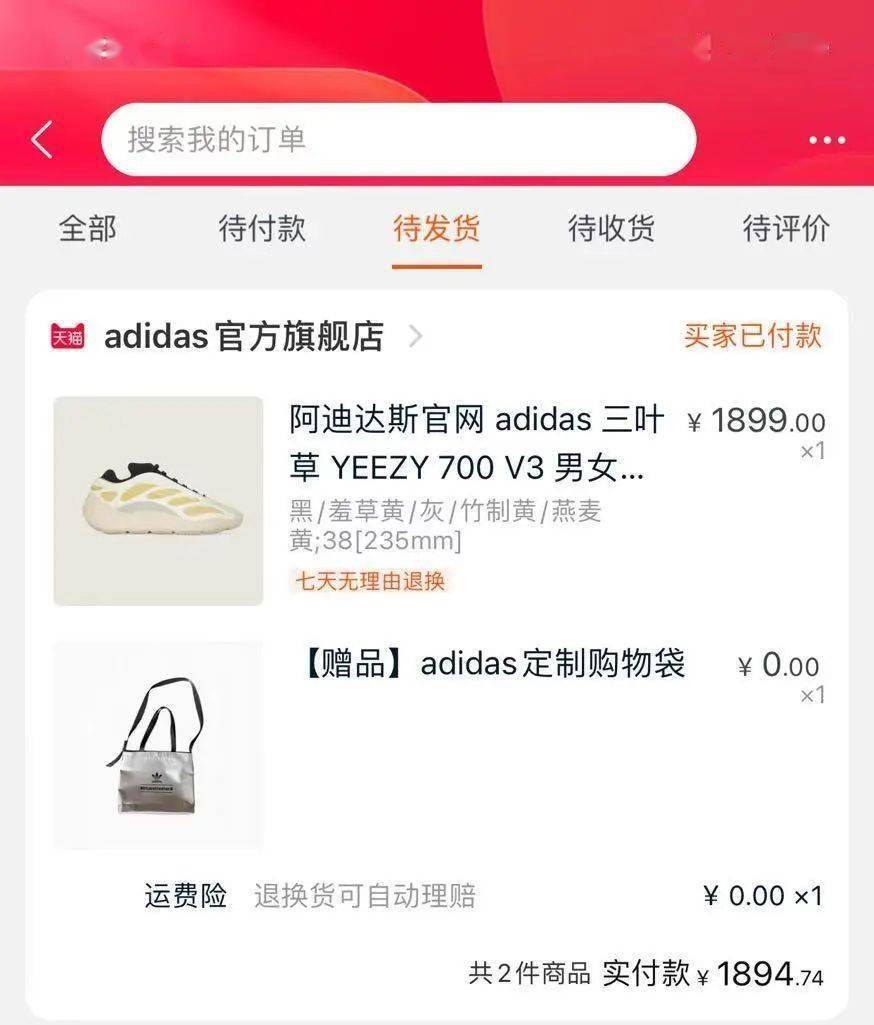Switch to the 待评价 tab
Image resolution: width=874 pixels, height=1025 pixels.
click(785, 228)
